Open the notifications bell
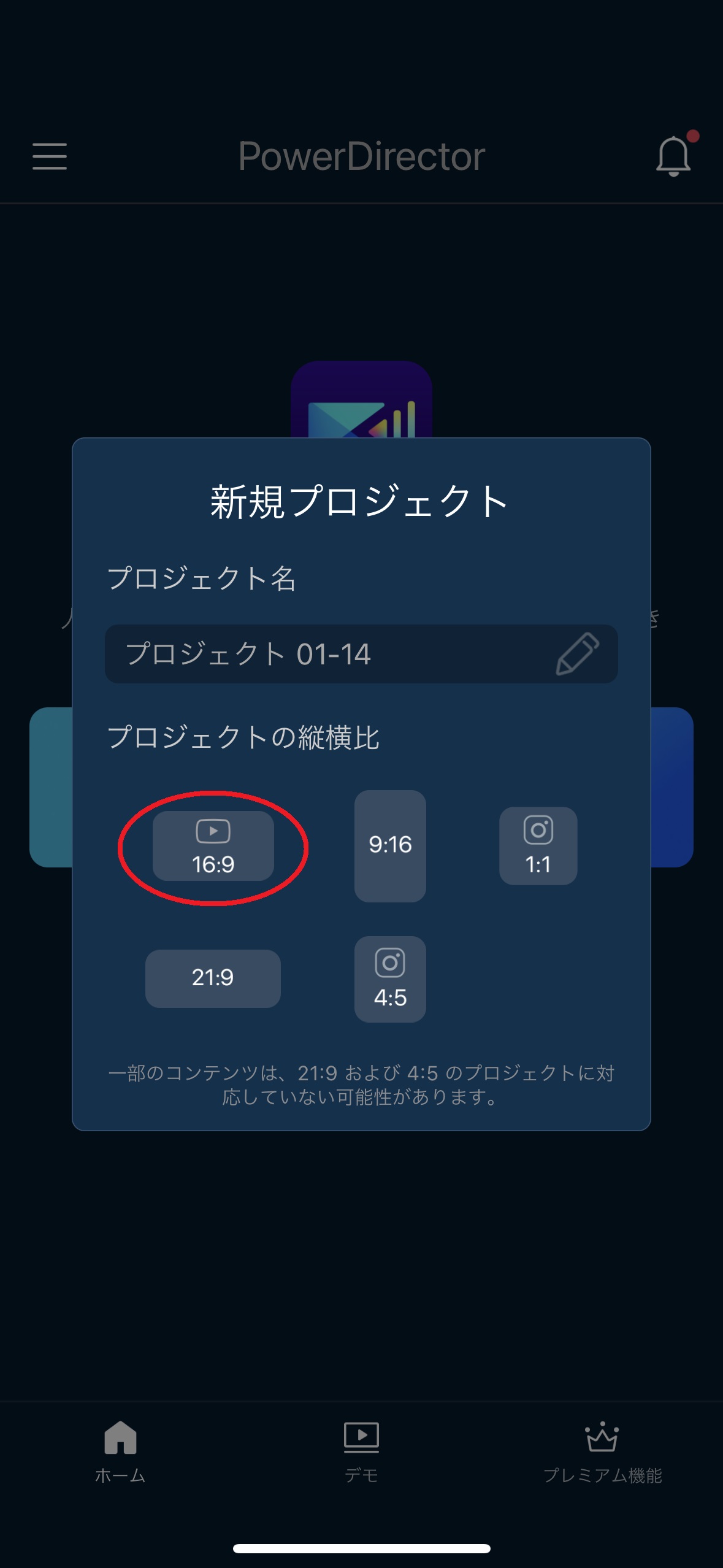The height and width of the screenshot is (1568, 723). point(673,156)
